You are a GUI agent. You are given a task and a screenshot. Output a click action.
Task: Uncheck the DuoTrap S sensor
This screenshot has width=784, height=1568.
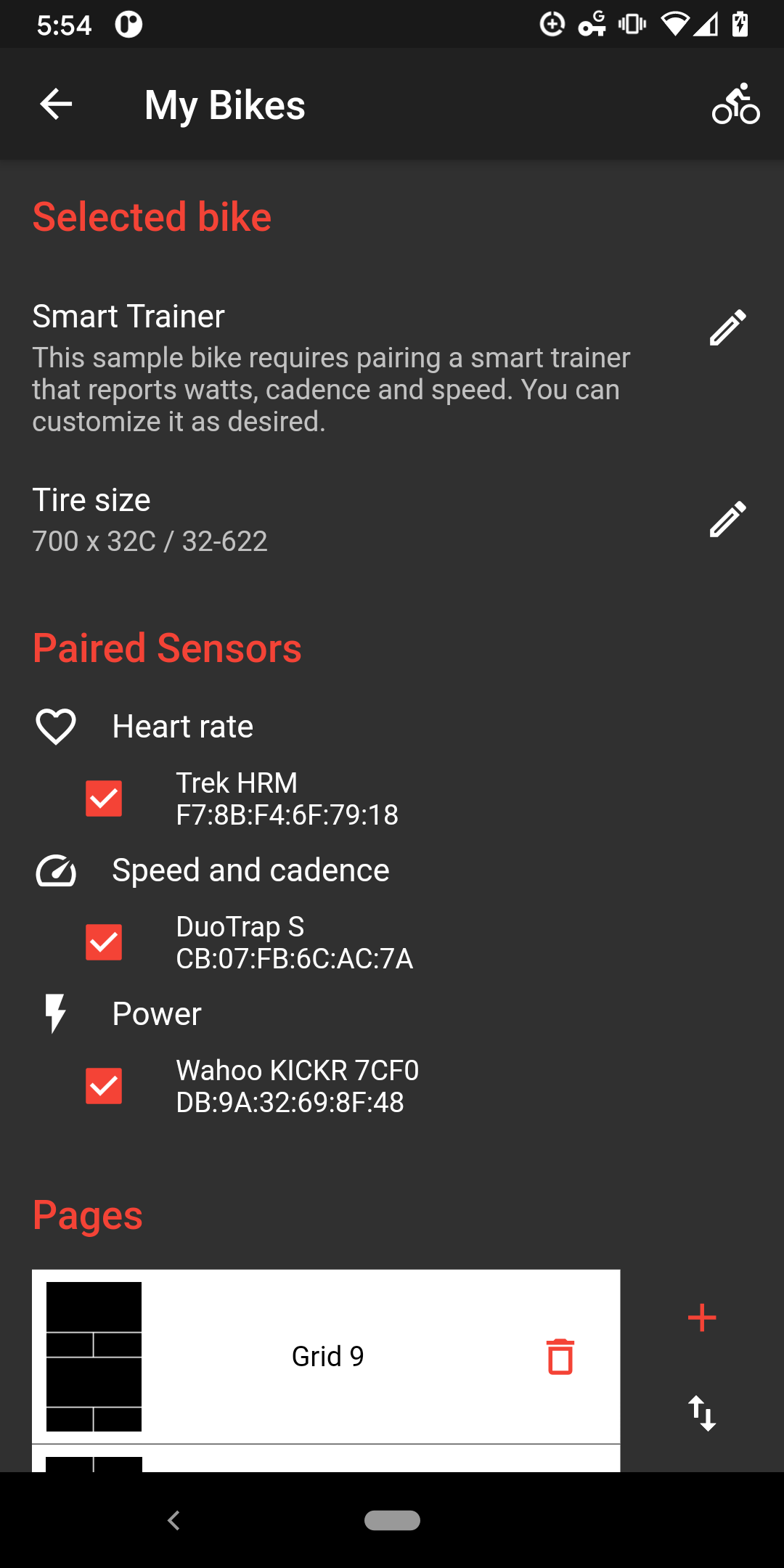pos(104,942)
